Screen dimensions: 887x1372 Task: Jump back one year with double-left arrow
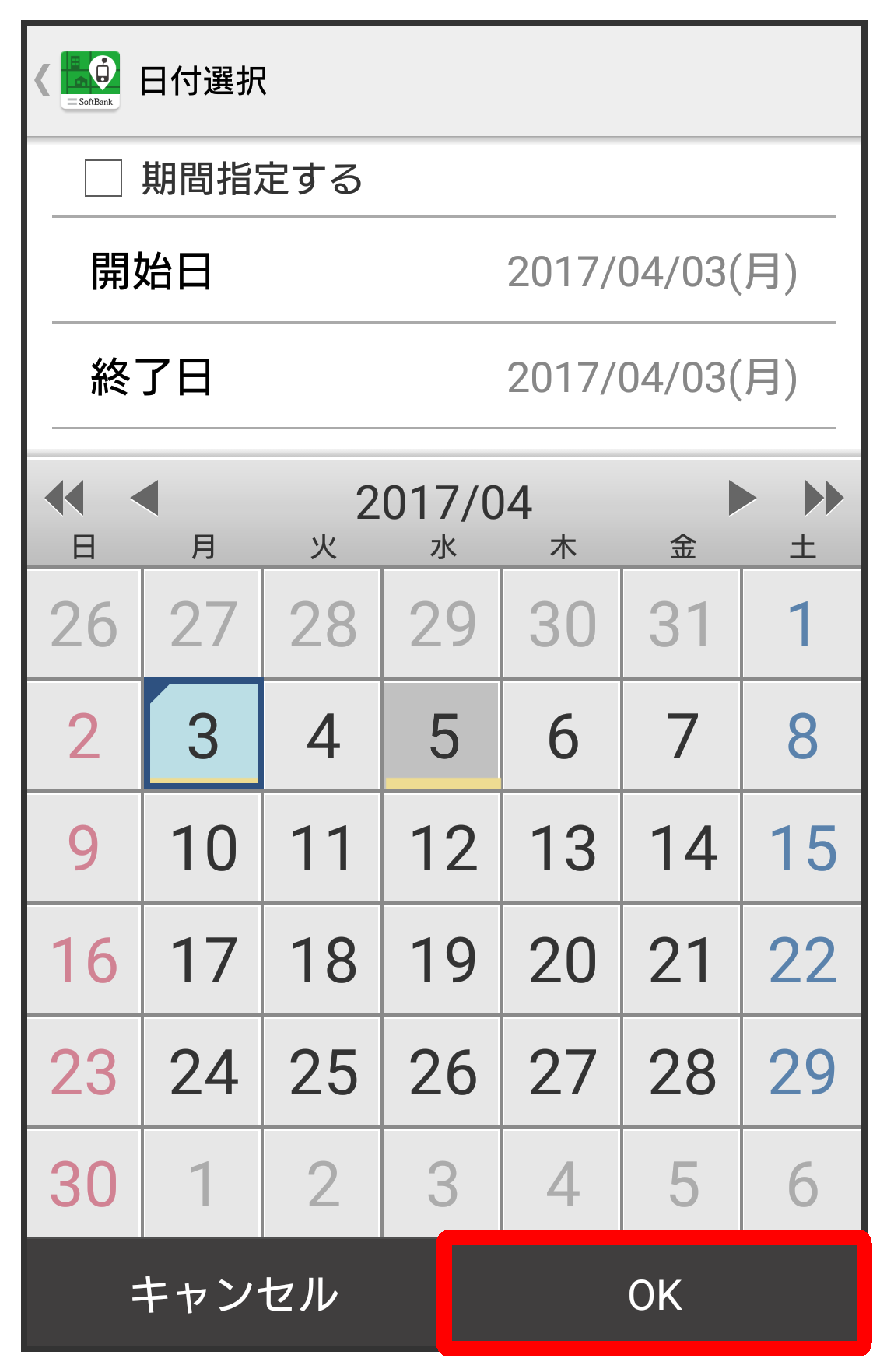pos(65,499)
